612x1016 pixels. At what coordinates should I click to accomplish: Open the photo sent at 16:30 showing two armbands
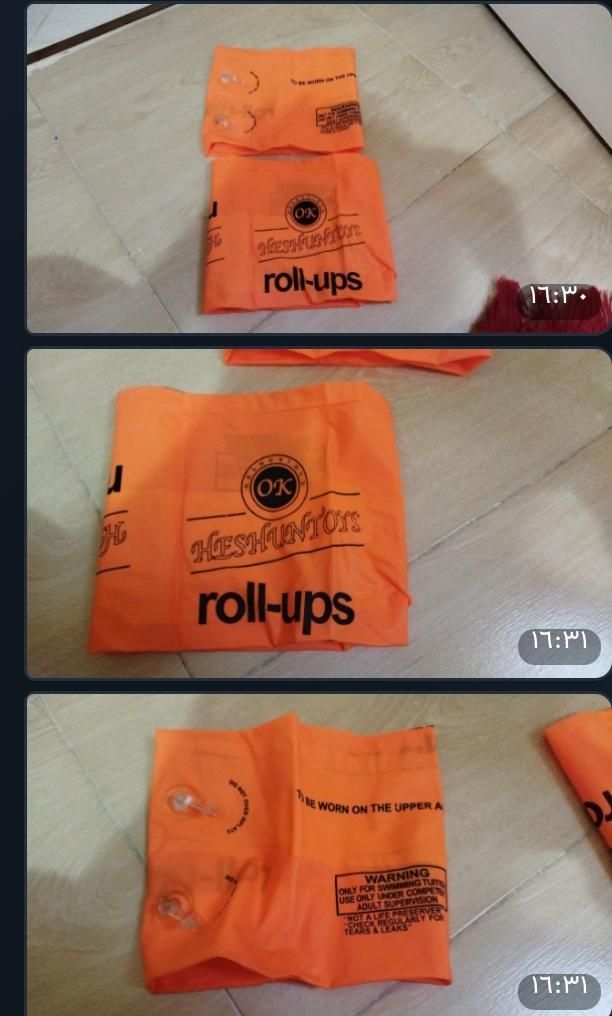pyautogui.click(x=318, y=168)
